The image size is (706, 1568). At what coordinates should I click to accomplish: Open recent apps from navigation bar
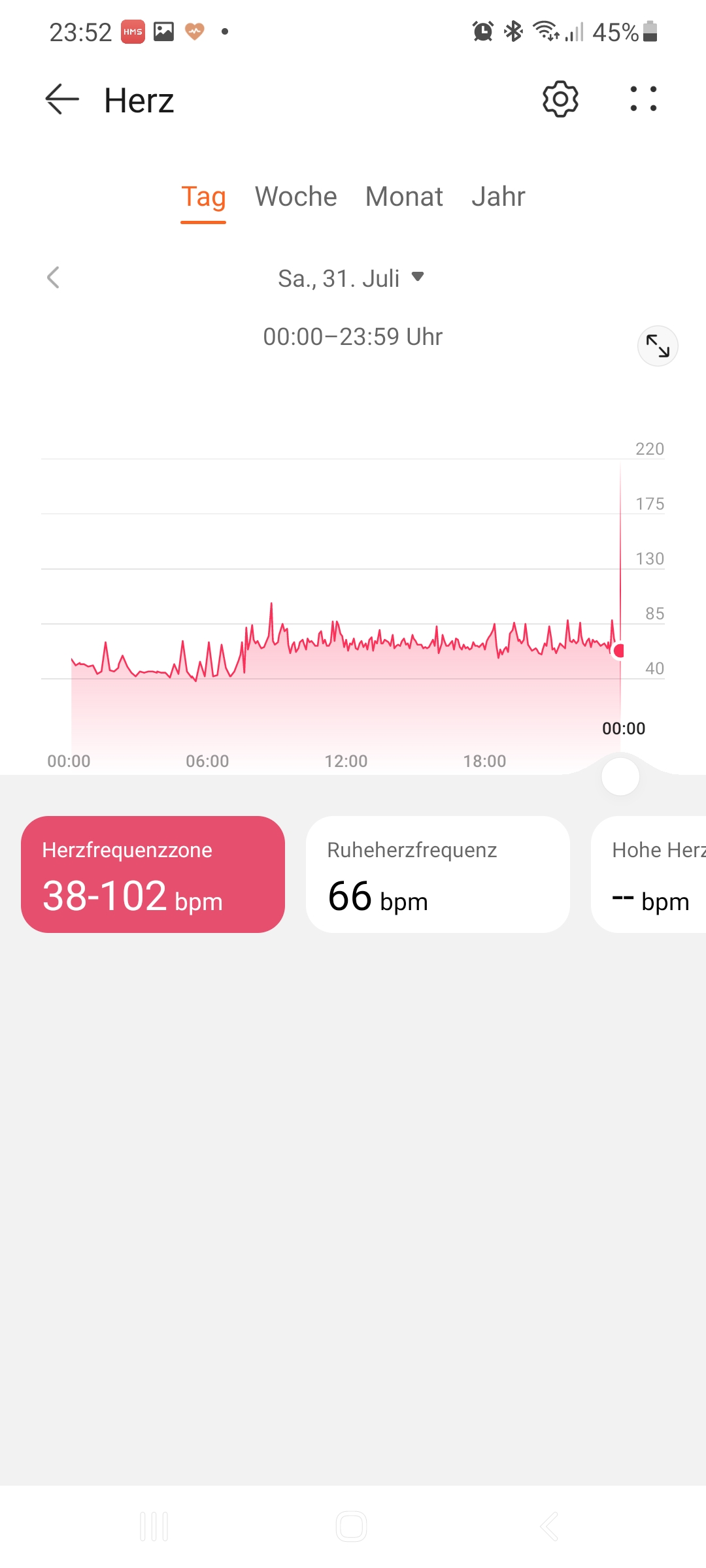154,1527
